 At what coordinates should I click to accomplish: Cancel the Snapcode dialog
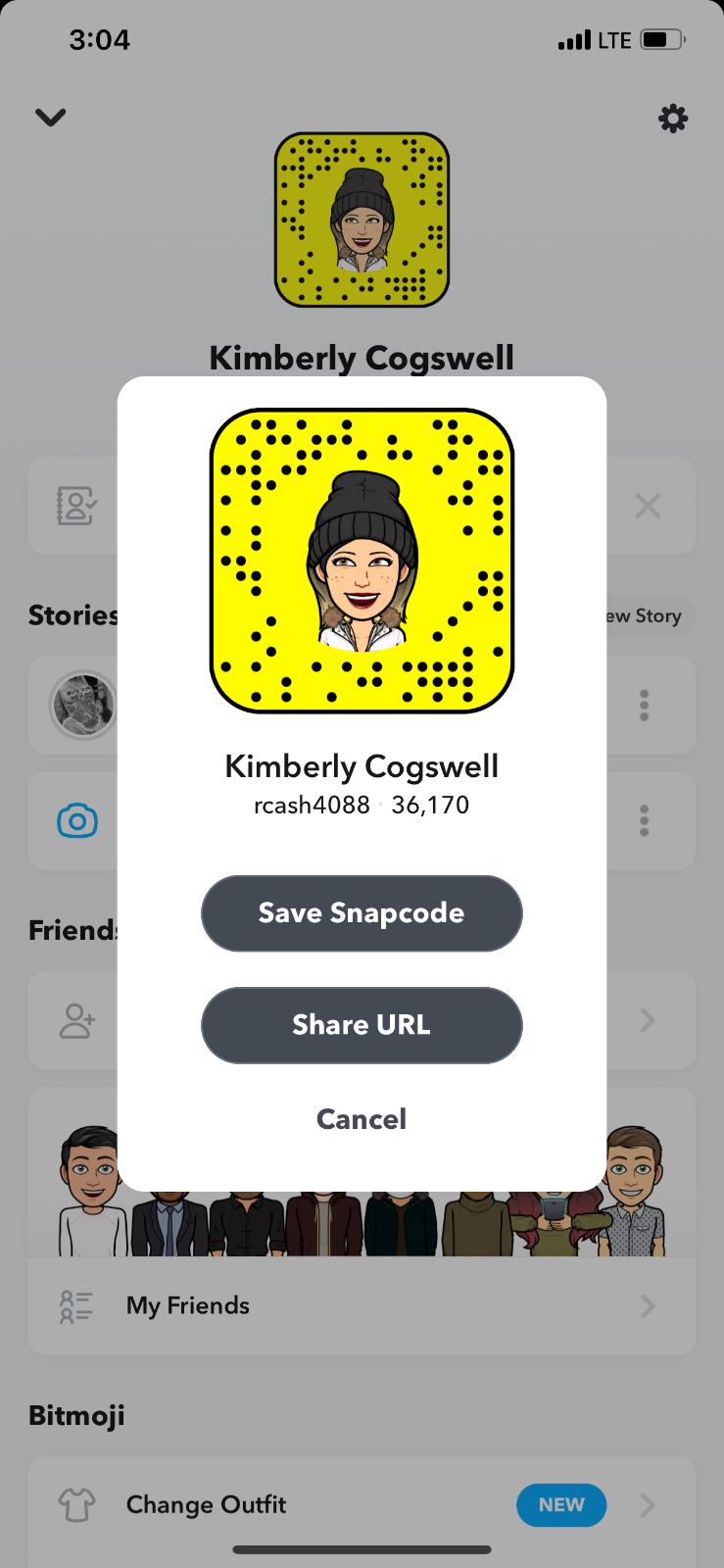coord(362,1119)
